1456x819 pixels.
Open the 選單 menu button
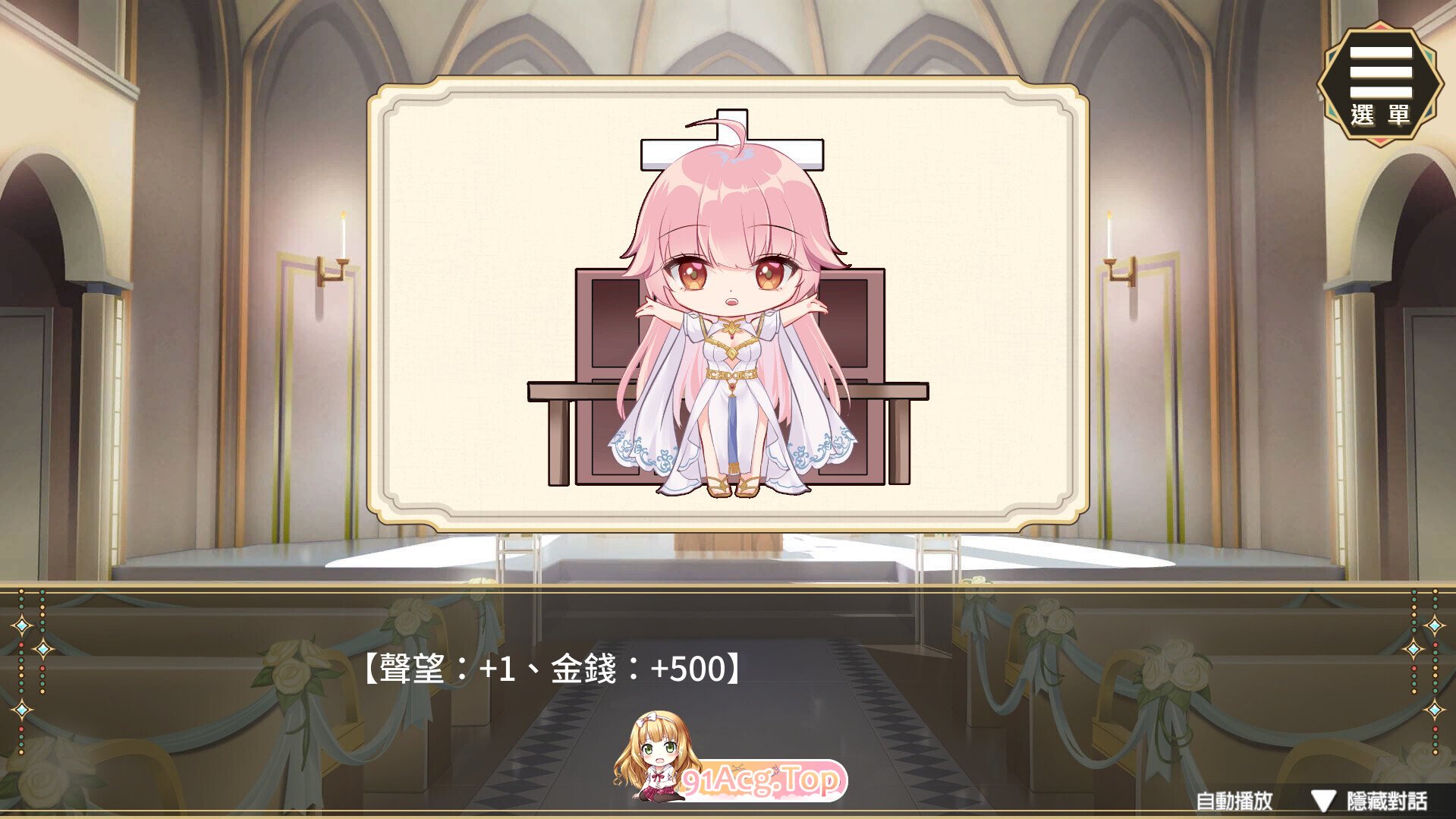tap(1379, 83)
